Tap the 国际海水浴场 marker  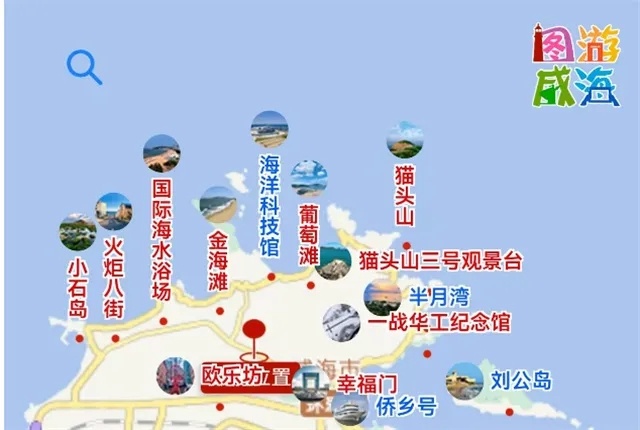pos(161,154)
